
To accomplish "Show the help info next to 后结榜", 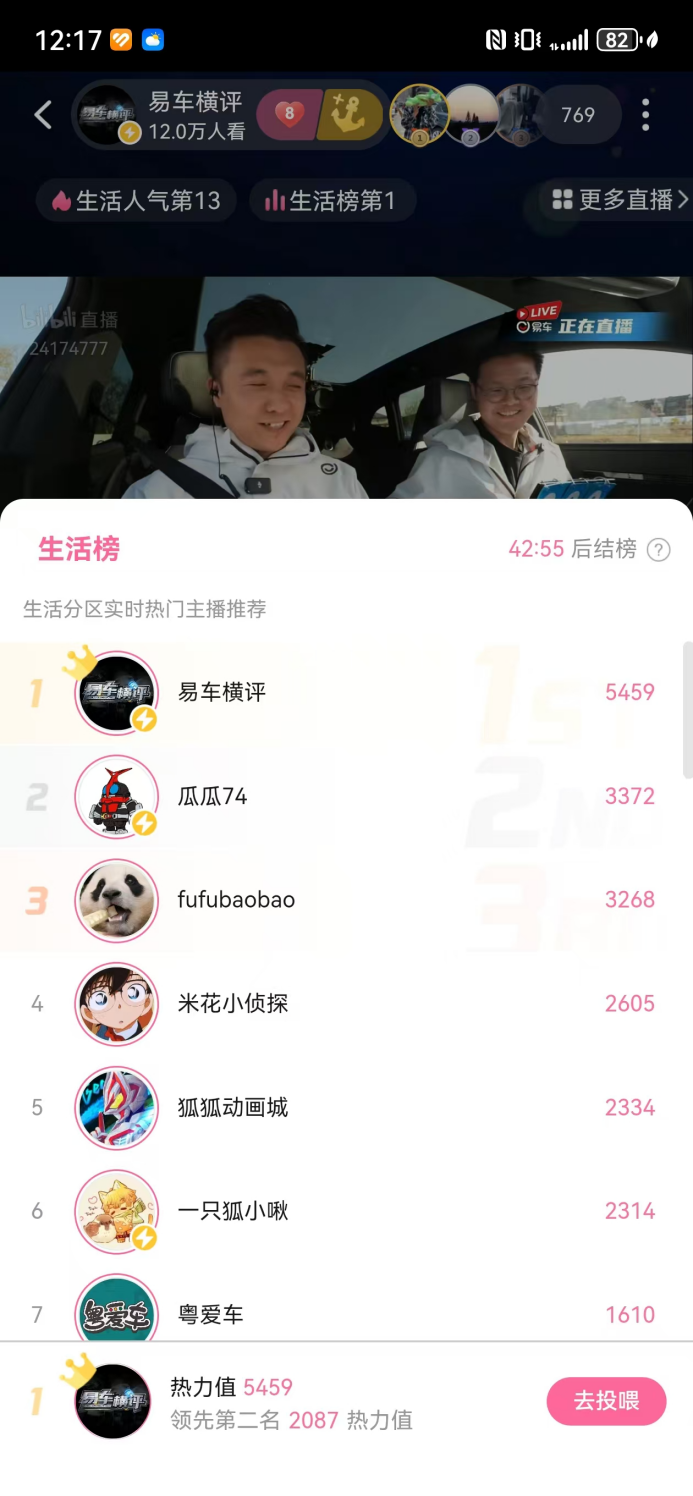I will coord(658,549).
